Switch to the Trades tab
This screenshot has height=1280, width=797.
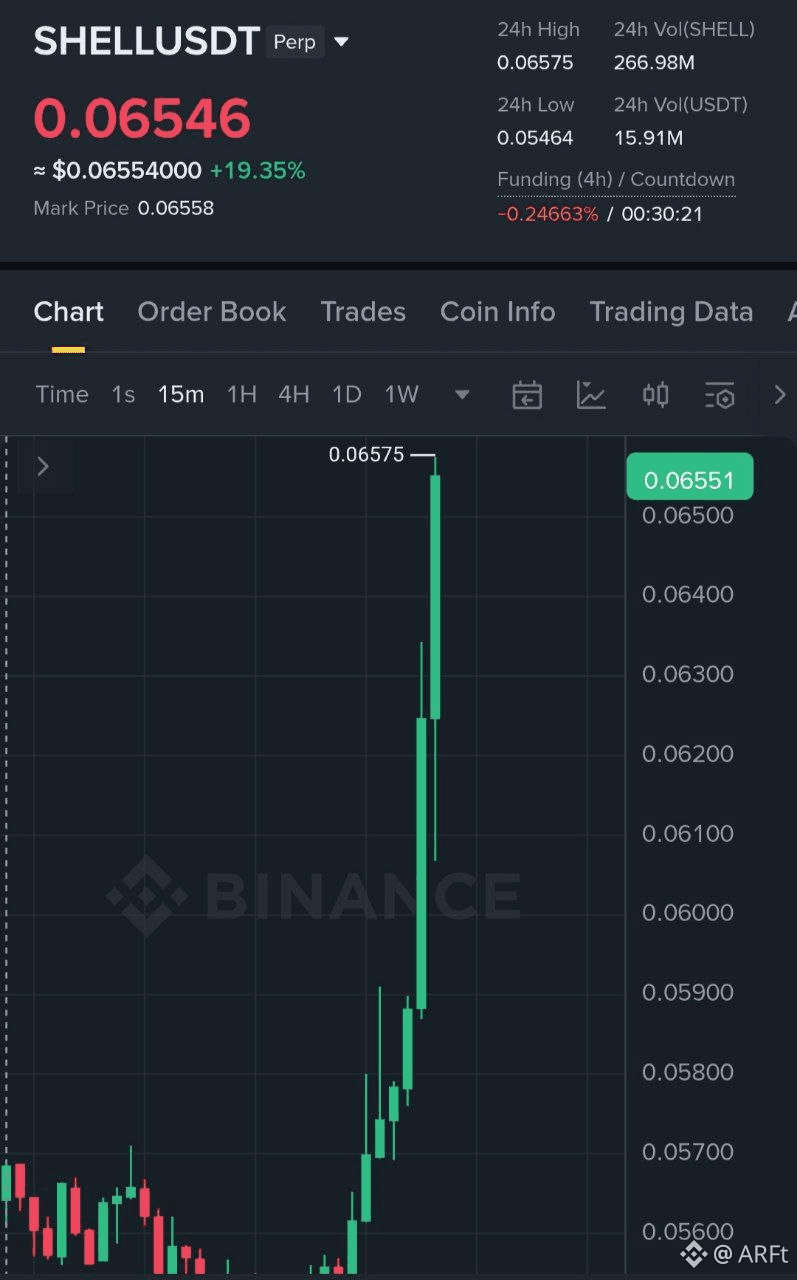363,312
